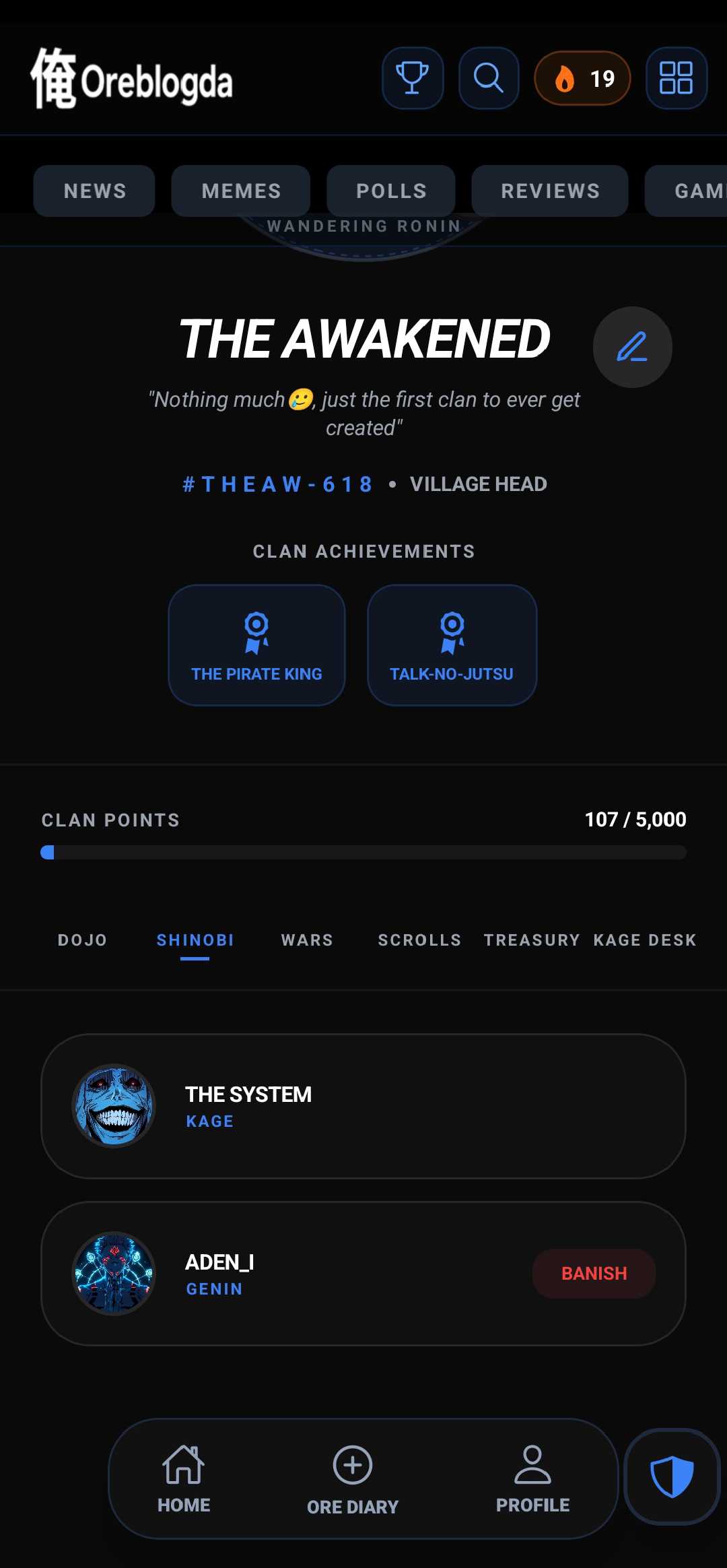The width and height of the screenshot is (727, 1568).
Task: Open the Polls category
Action: (391, 191)
